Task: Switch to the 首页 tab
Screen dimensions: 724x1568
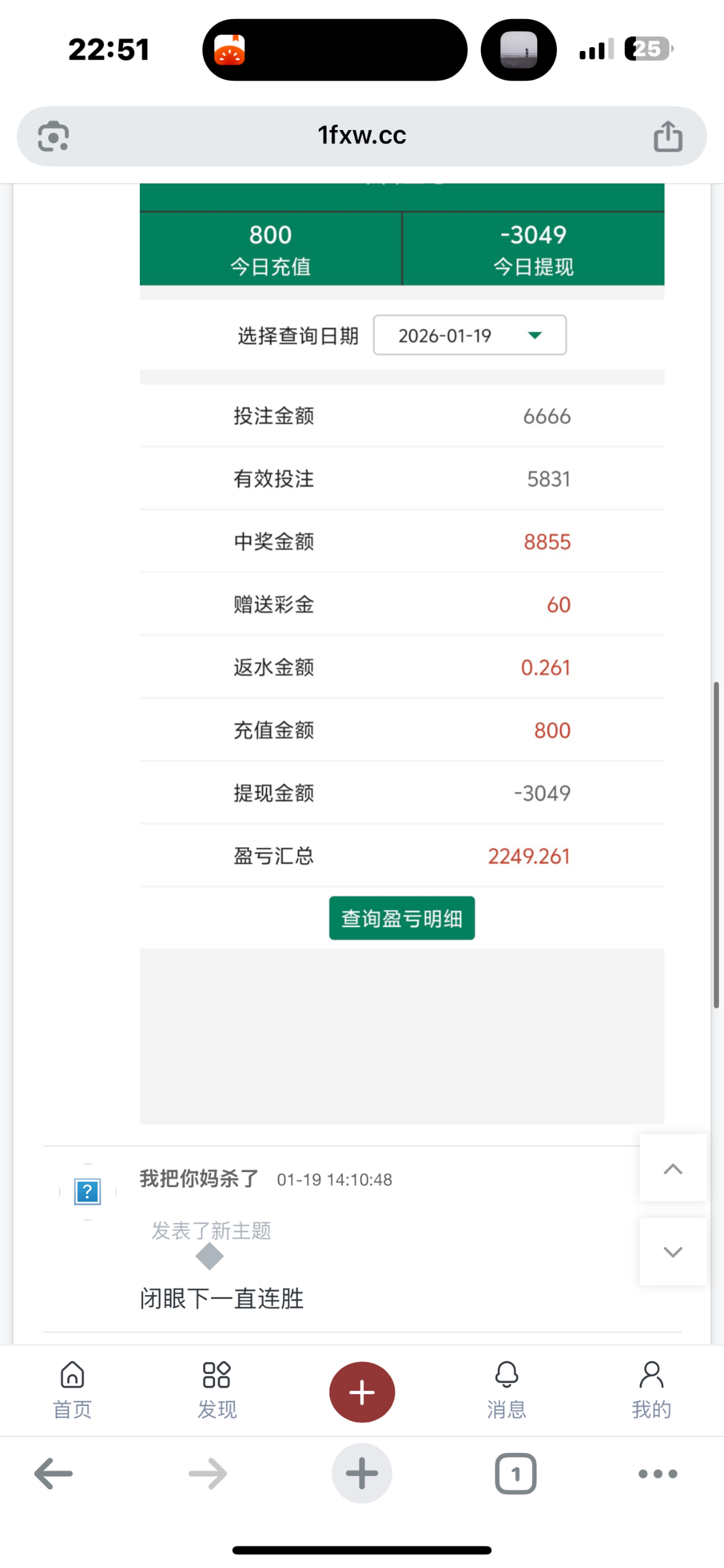Action: (72, 1390)
